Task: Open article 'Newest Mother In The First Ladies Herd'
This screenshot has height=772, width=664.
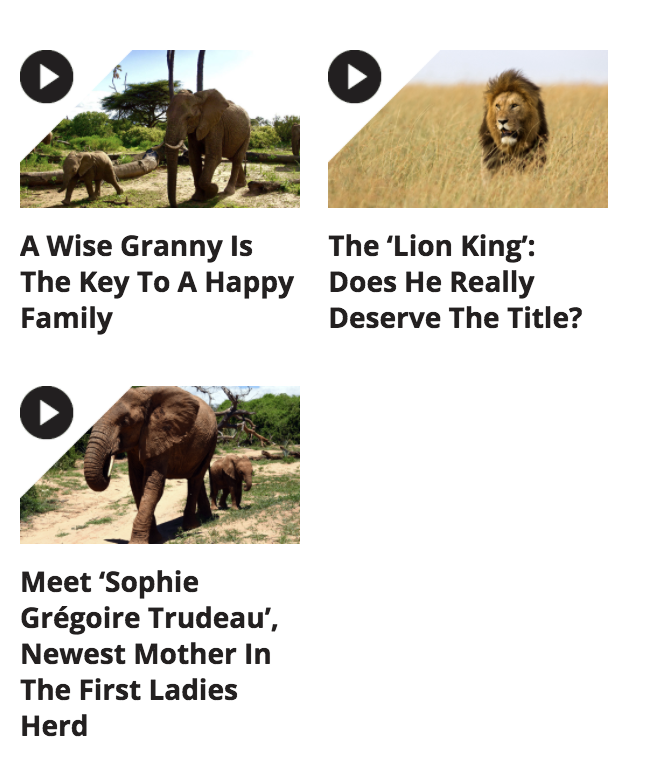Action: click(146, 654)
